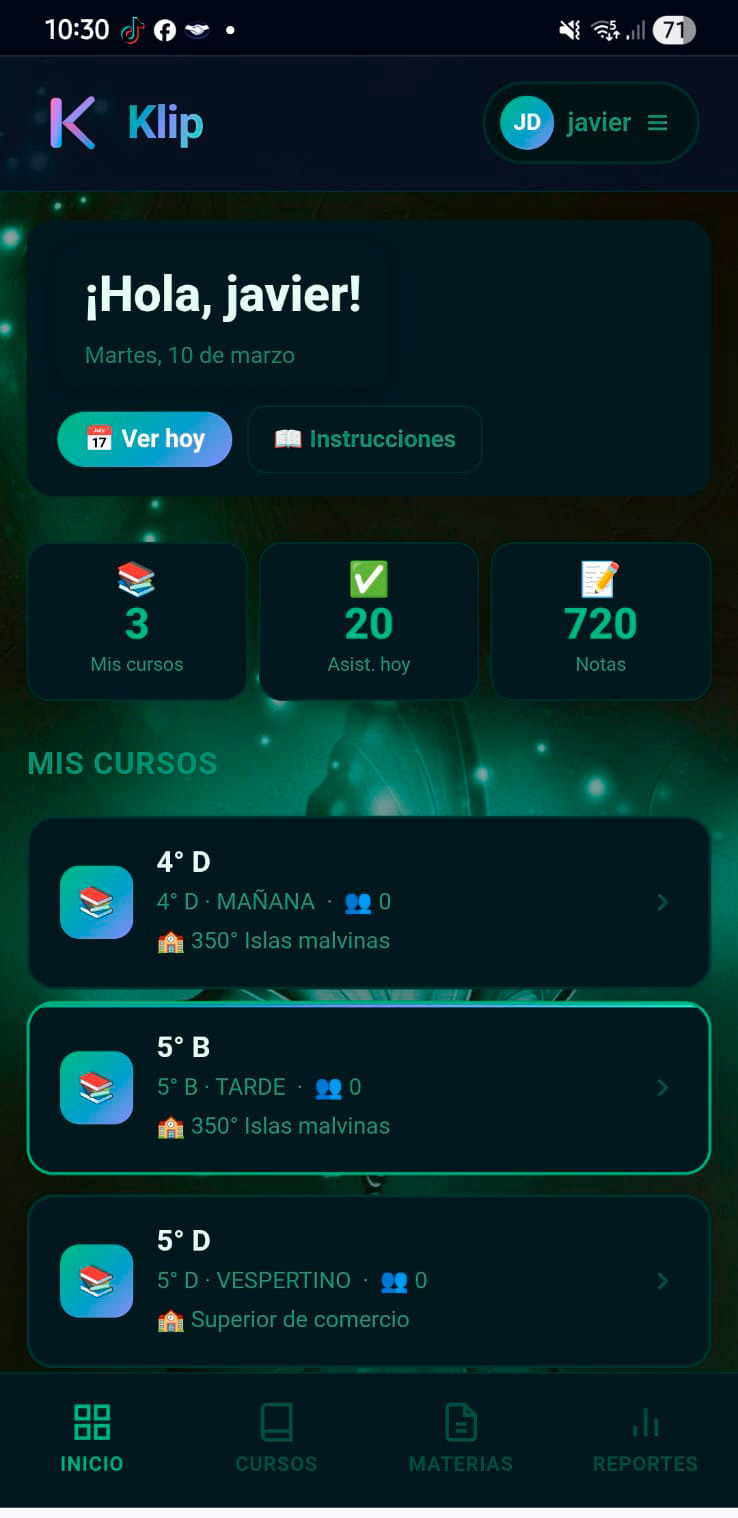This screenshot has height=1518, width=738.
Task: Open the Klip app logo icon
Action: [x=70, y=122]
